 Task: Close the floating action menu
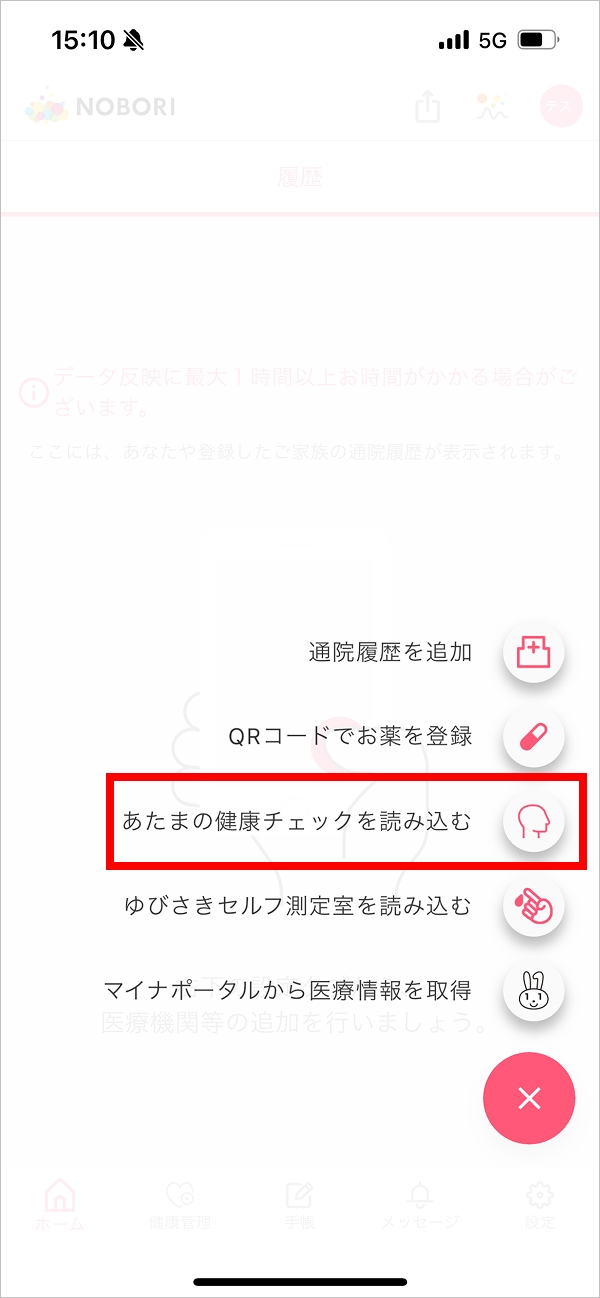coord(529,1098)
